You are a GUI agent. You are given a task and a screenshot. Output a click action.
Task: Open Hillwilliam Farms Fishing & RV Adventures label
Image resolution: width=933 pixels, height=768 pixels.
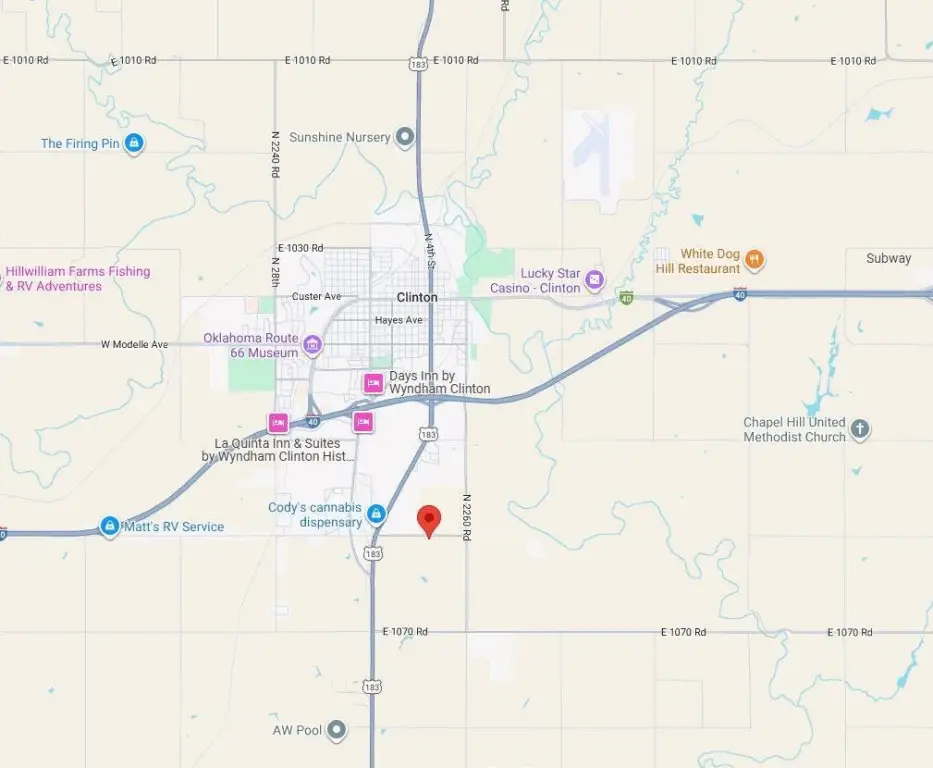(x=77, y=279)
